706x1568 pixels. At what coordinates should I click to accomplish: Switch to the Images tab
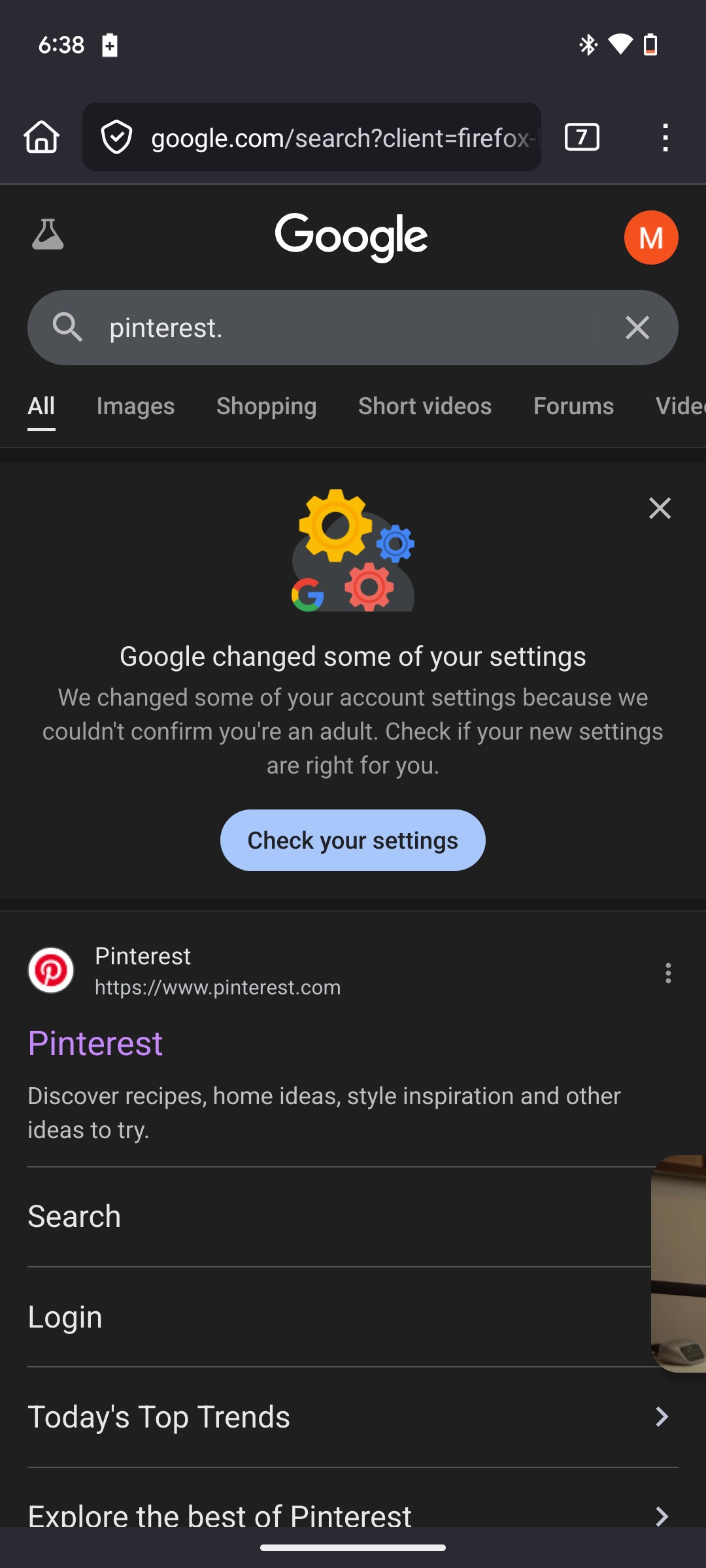pos(135,406)
